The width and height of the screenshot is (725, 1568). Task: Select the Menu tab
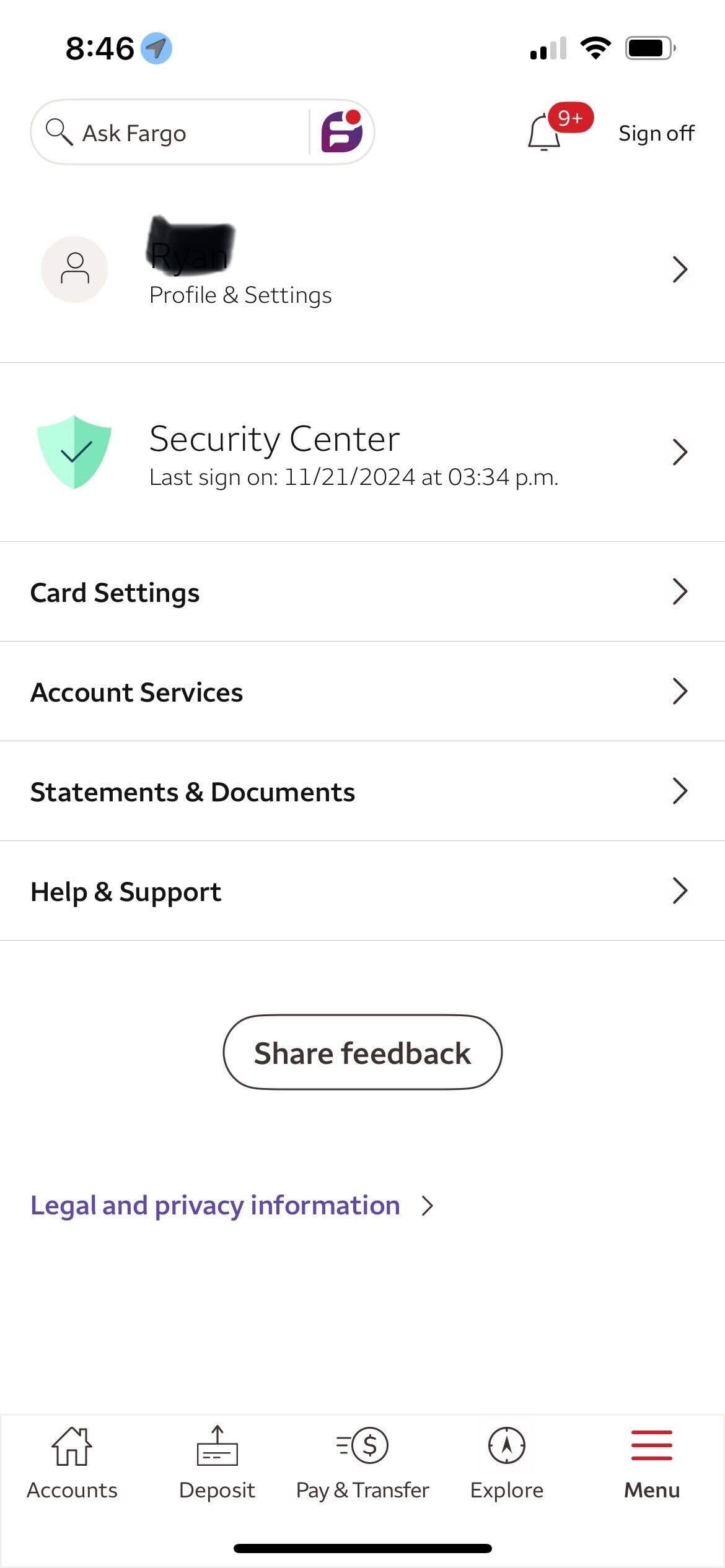[652, 1463]
